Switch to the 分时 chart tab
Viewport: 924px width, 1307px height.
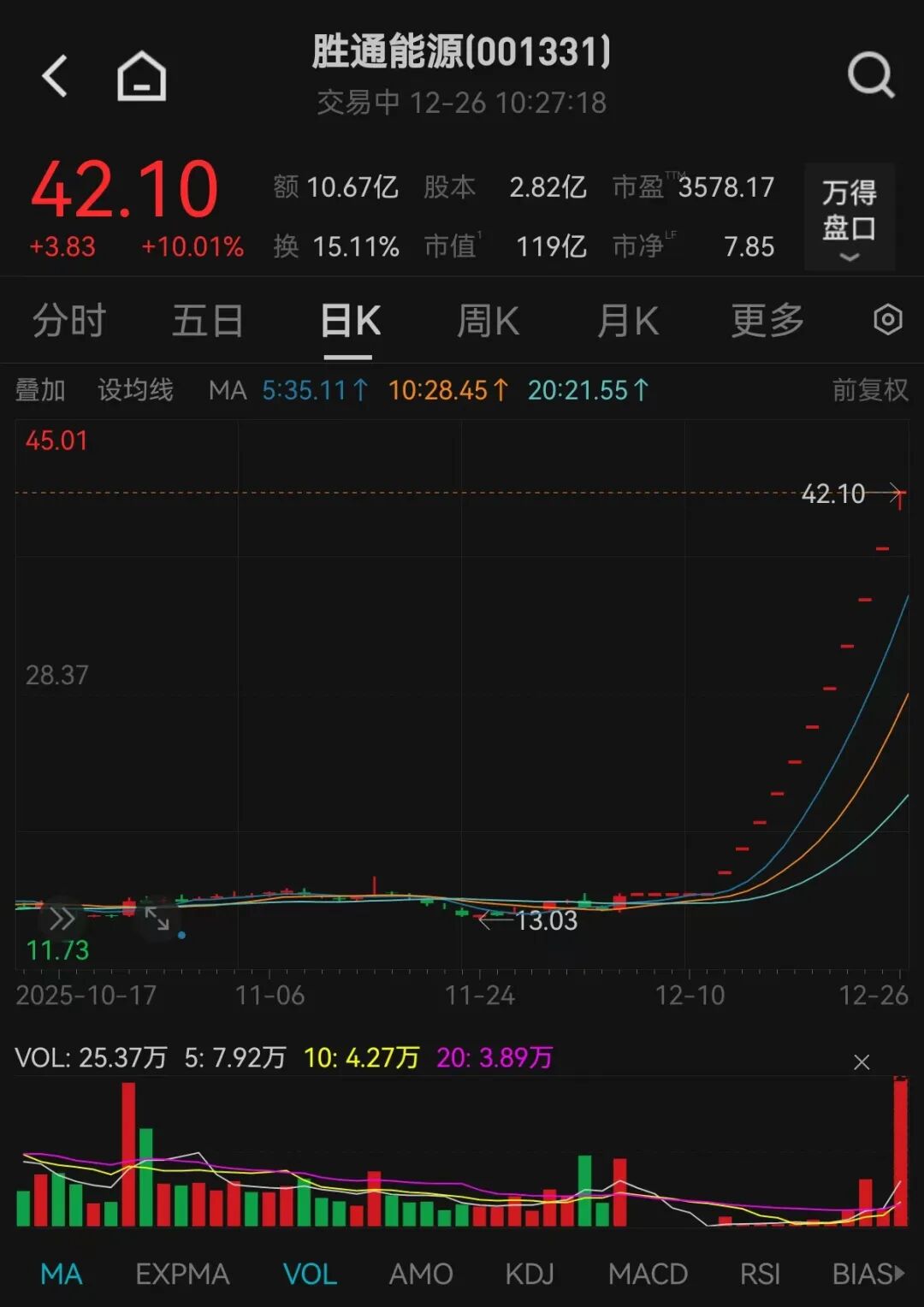pyautogui.click(x=69, y=322)
